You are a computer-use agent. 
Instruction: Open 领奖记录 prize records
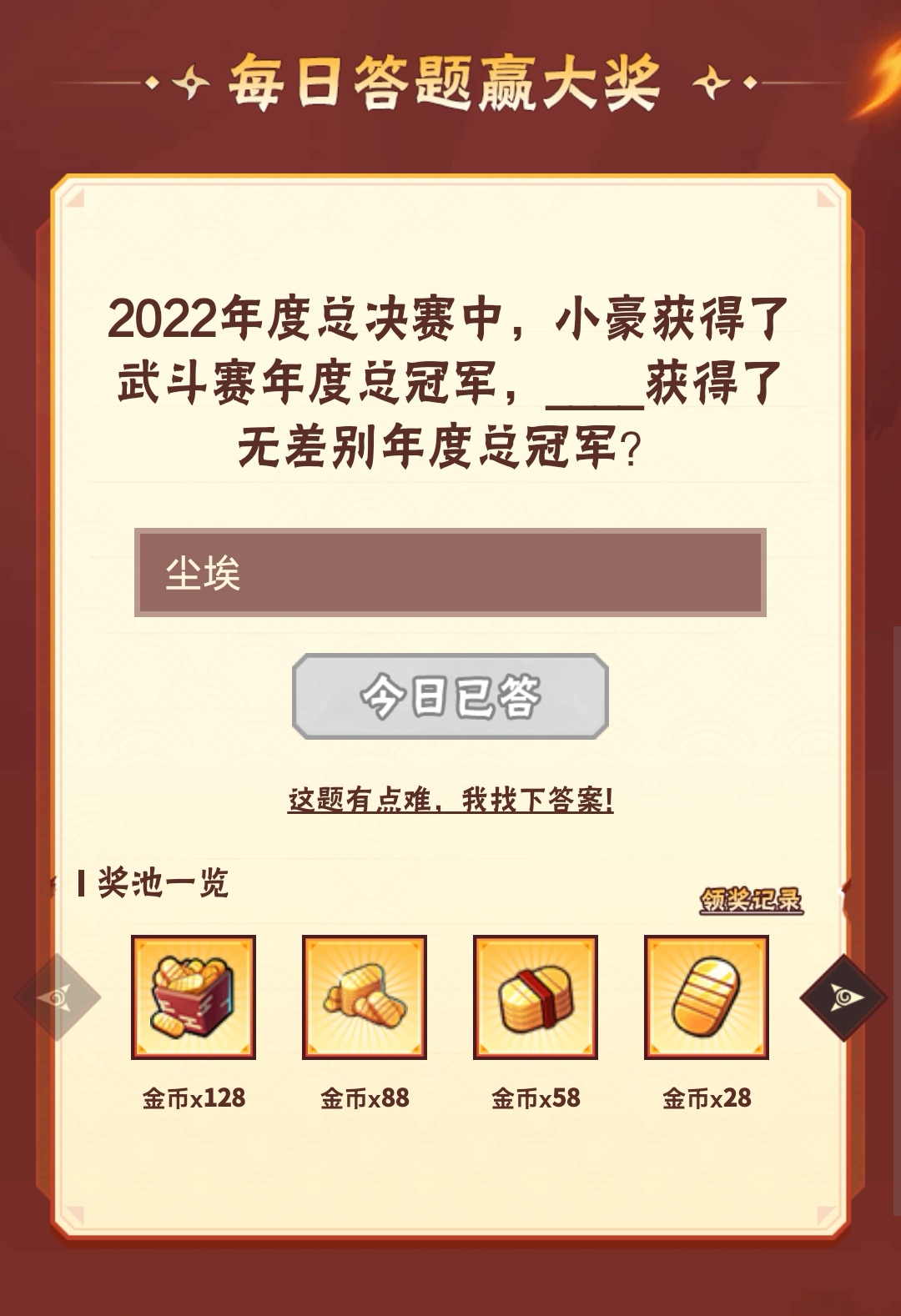tap(751, 900)
